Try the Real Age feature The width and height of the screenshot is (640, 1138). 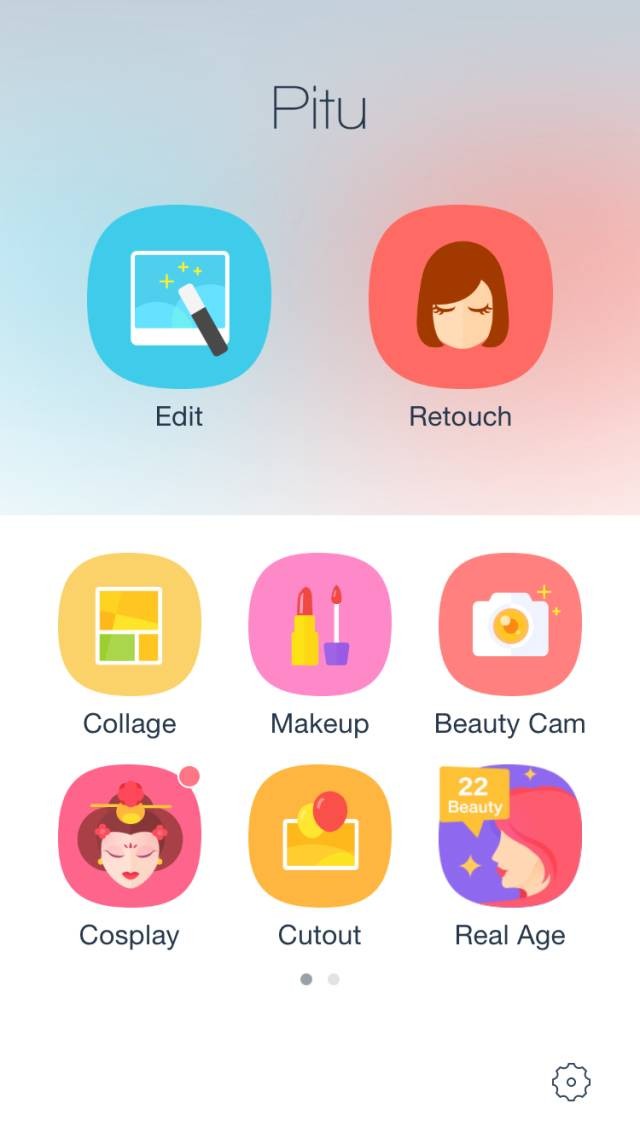pos(510,836)
